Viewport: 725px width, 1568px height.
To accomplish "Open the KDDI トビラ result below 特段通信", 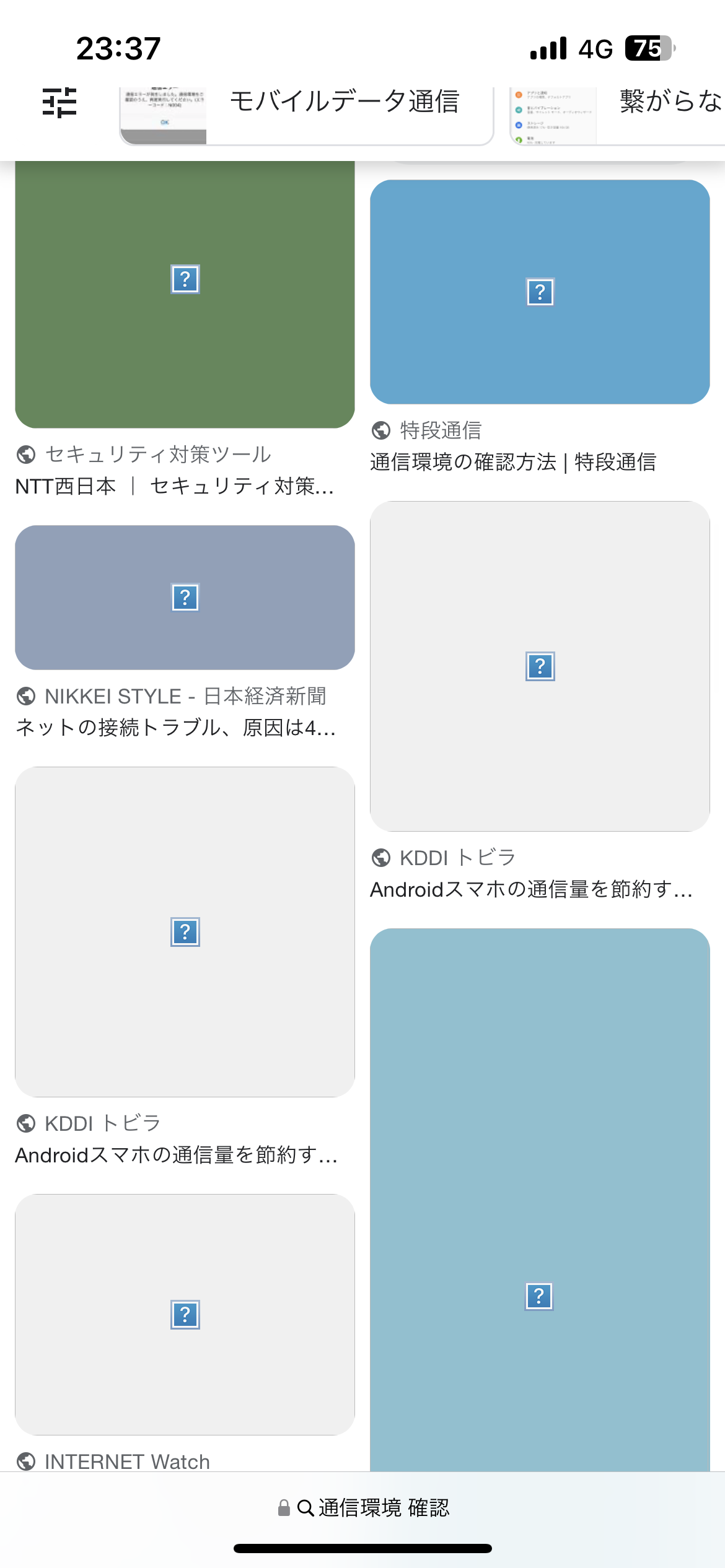I will coord(540,666).
